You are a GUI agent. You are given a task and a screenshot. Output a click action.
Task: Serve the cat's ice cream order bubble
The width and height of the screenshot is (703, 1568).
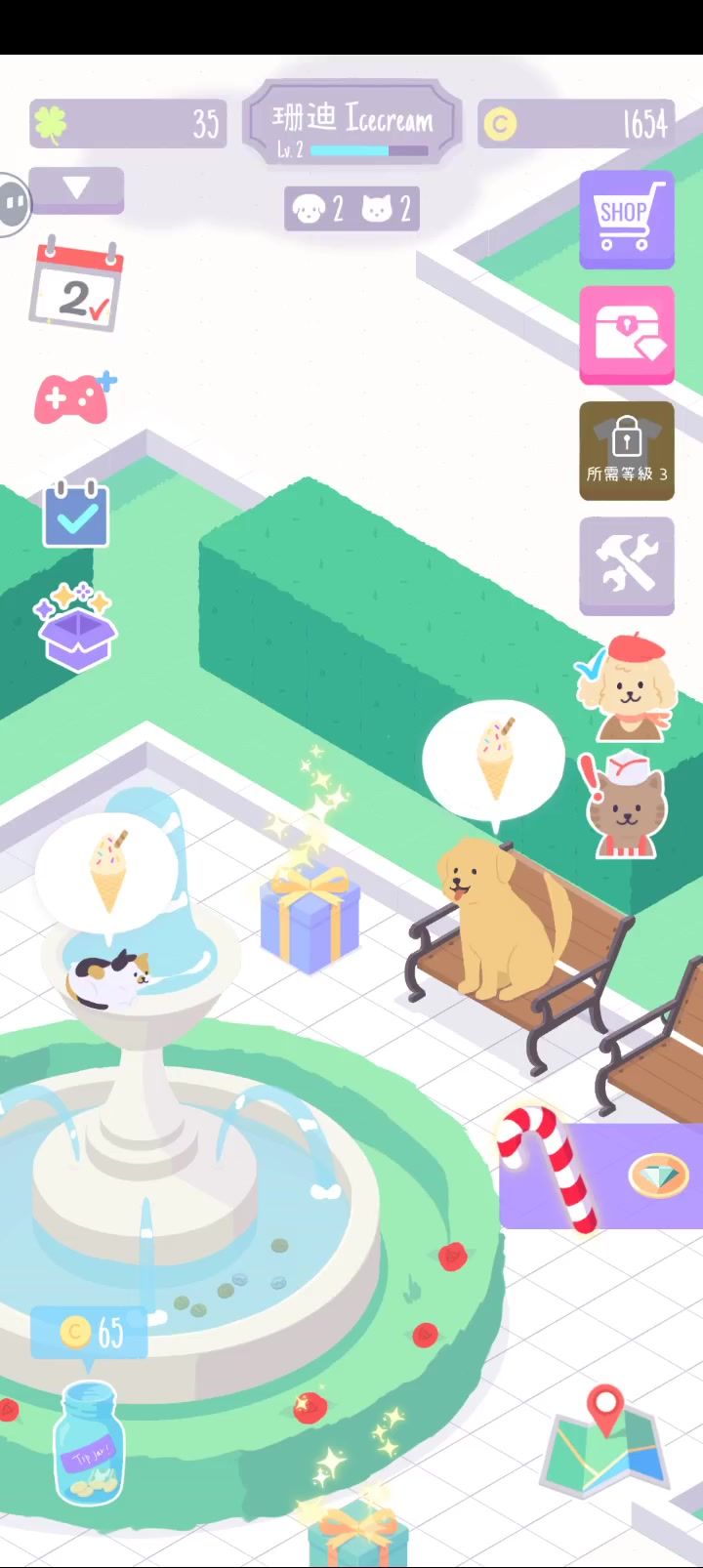tap(107, 871)
